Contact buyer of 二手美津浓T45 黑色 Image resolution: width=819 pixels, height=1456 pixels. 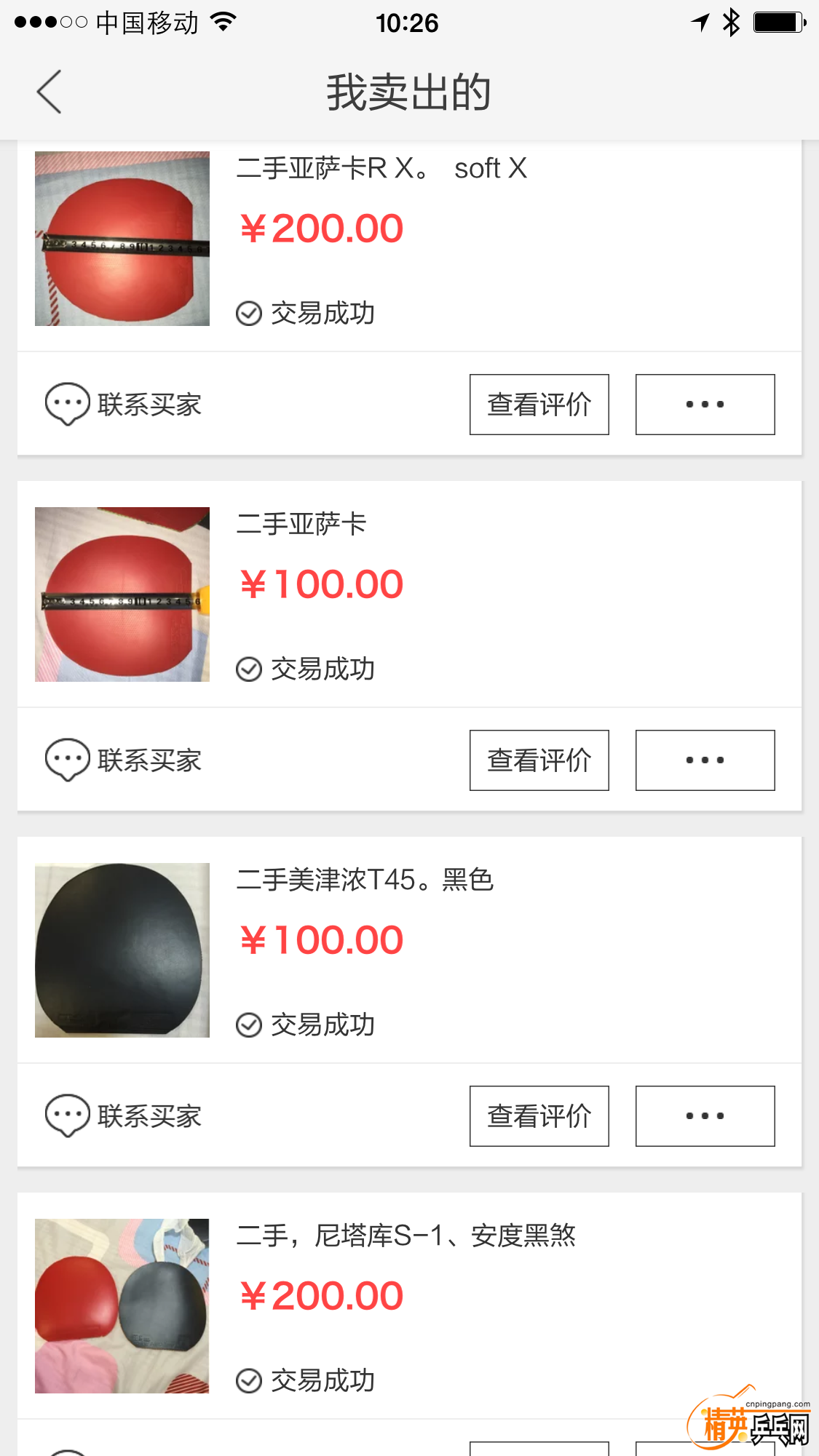click(x=124, y=1116)
